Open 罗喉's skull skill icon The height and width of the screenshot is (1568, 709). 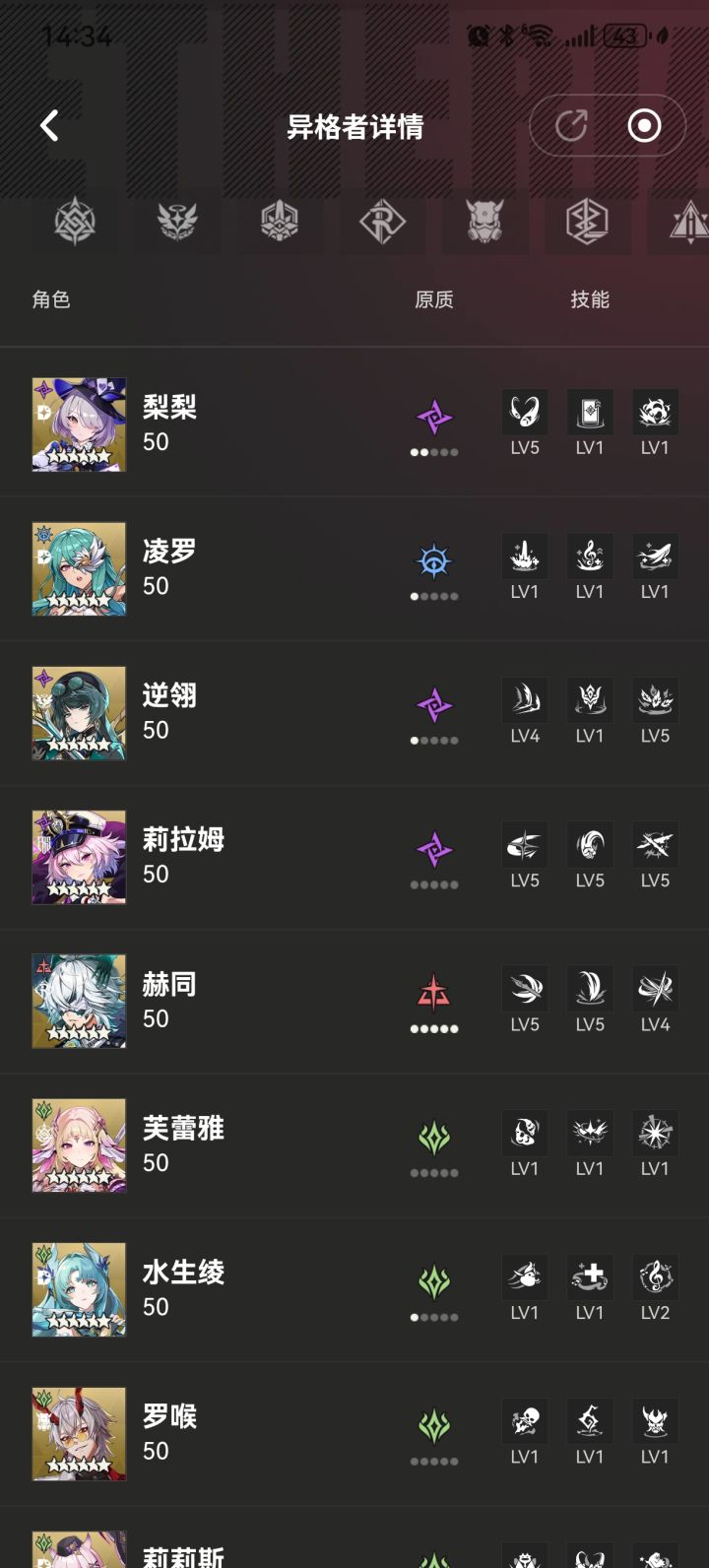click(x=524, y=1421)
